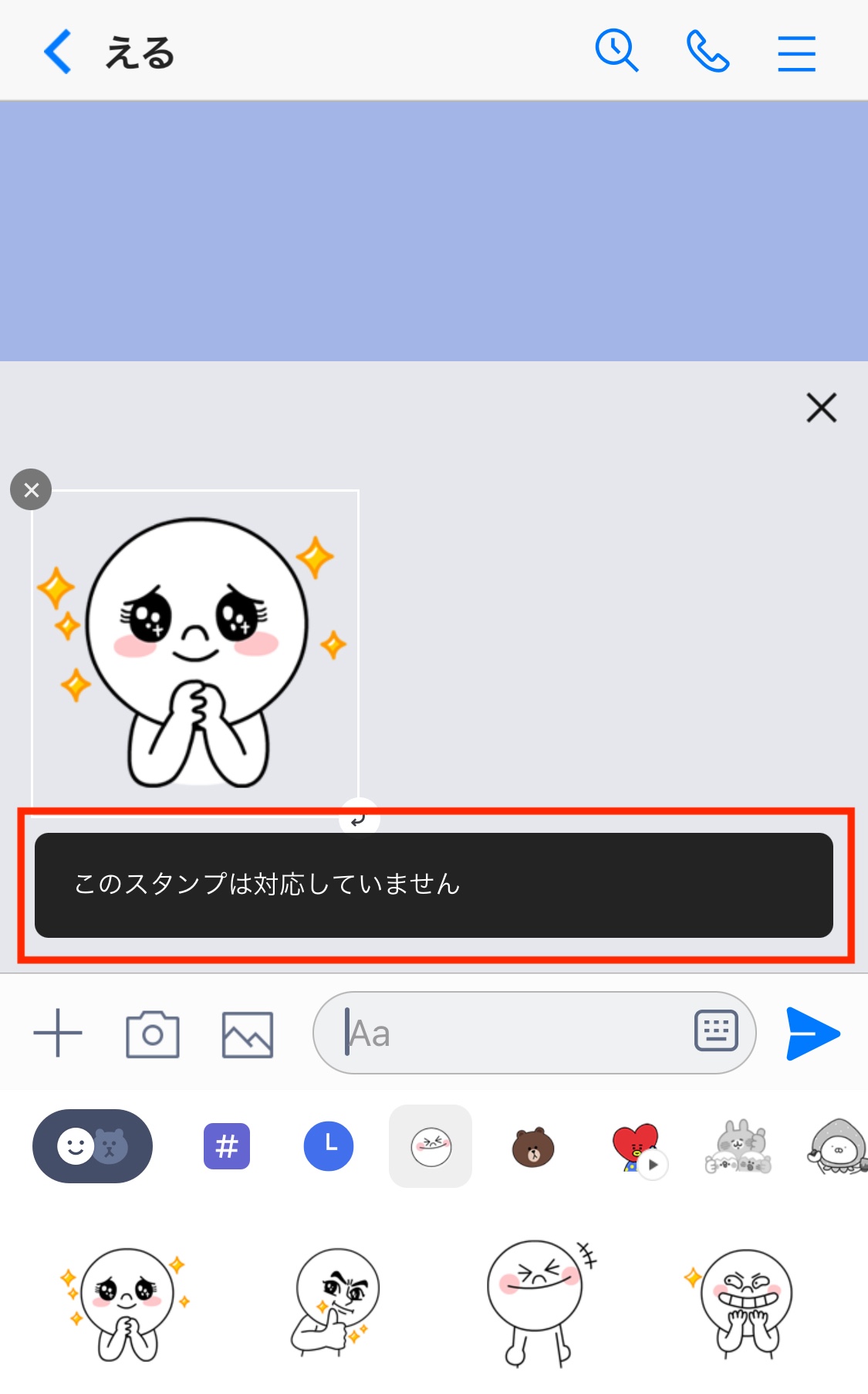Send the sticker message
This screenshot has width=868, height=1394.
click(x=812, y=1034)
